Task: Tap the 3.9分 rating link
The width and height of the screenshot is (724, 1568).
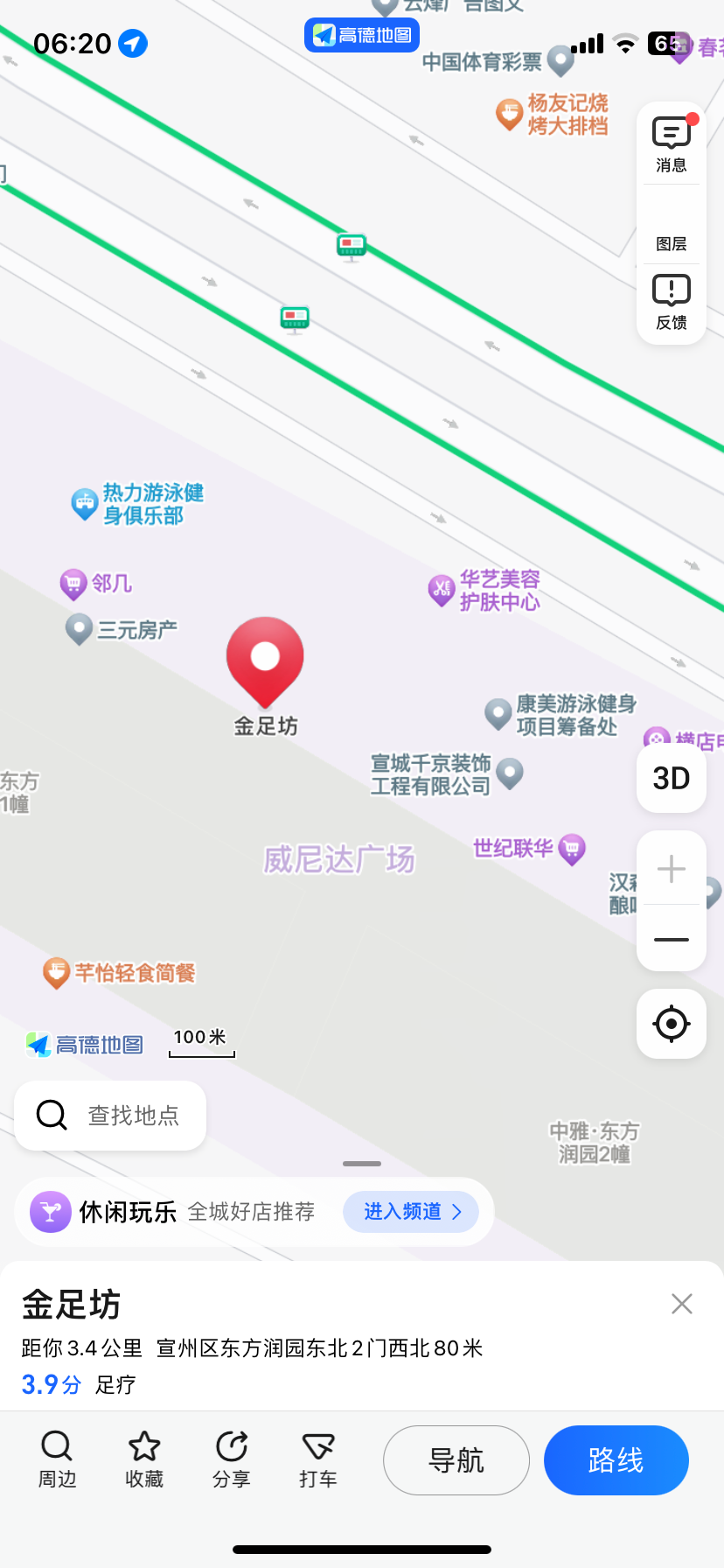Action: 50,1383
